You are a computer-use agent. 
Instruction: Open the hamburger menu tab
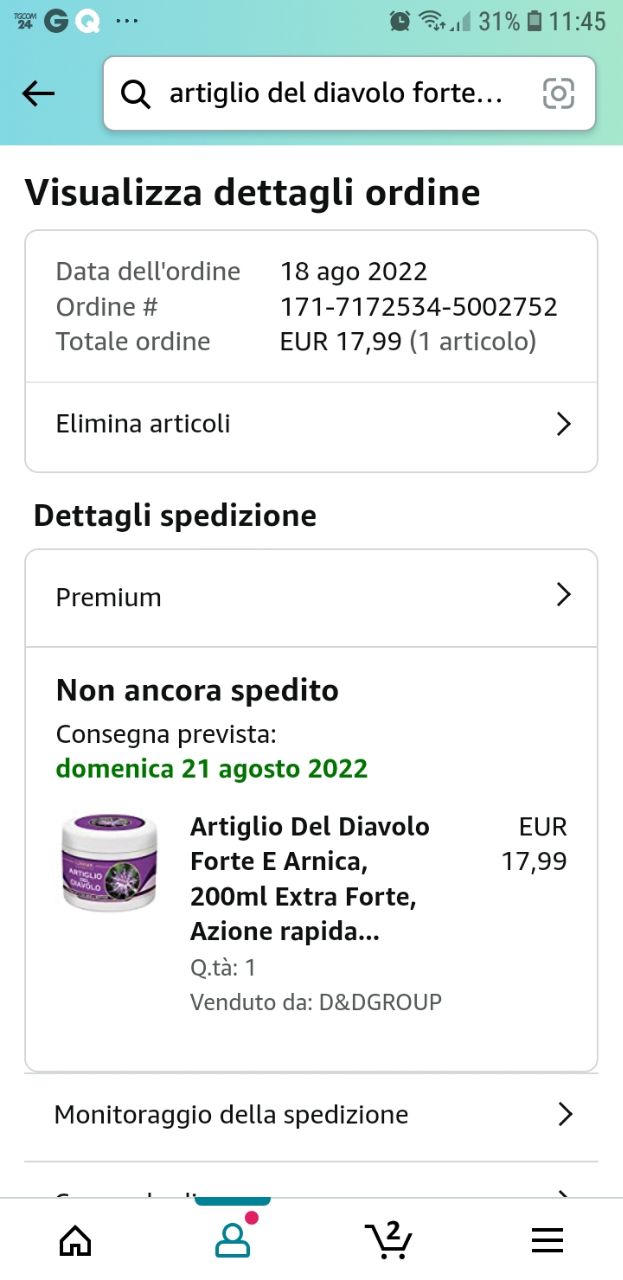pyautogui.click(x=547, y=1240)
